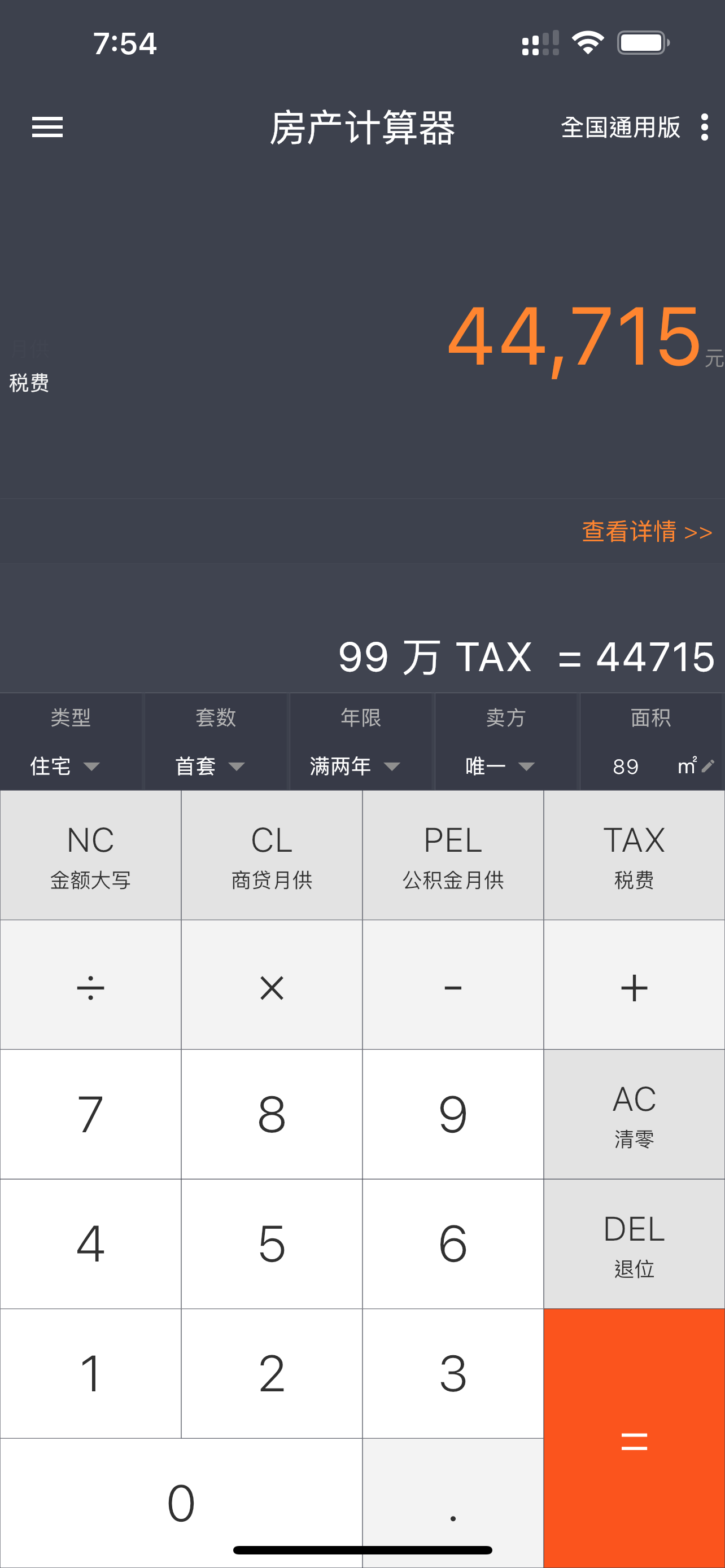Open 查看详情 tax details link
The height and width of the screenshot is (1568, 725).
[x=646, y=532]
